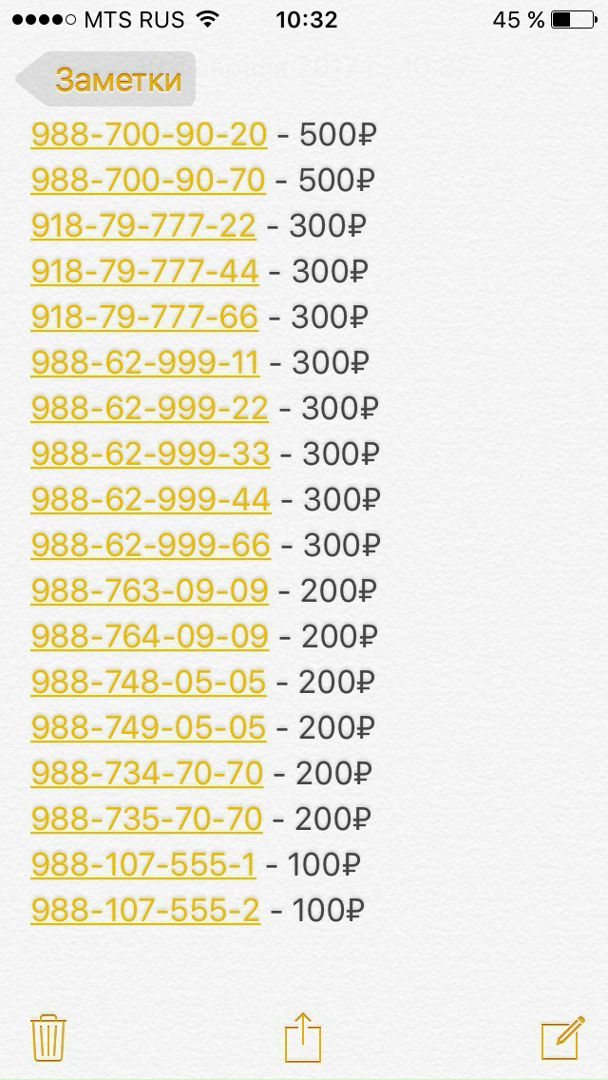608x1080 pixels.
Task: Call the number 988-700-90-70
Action: (148, 180)
